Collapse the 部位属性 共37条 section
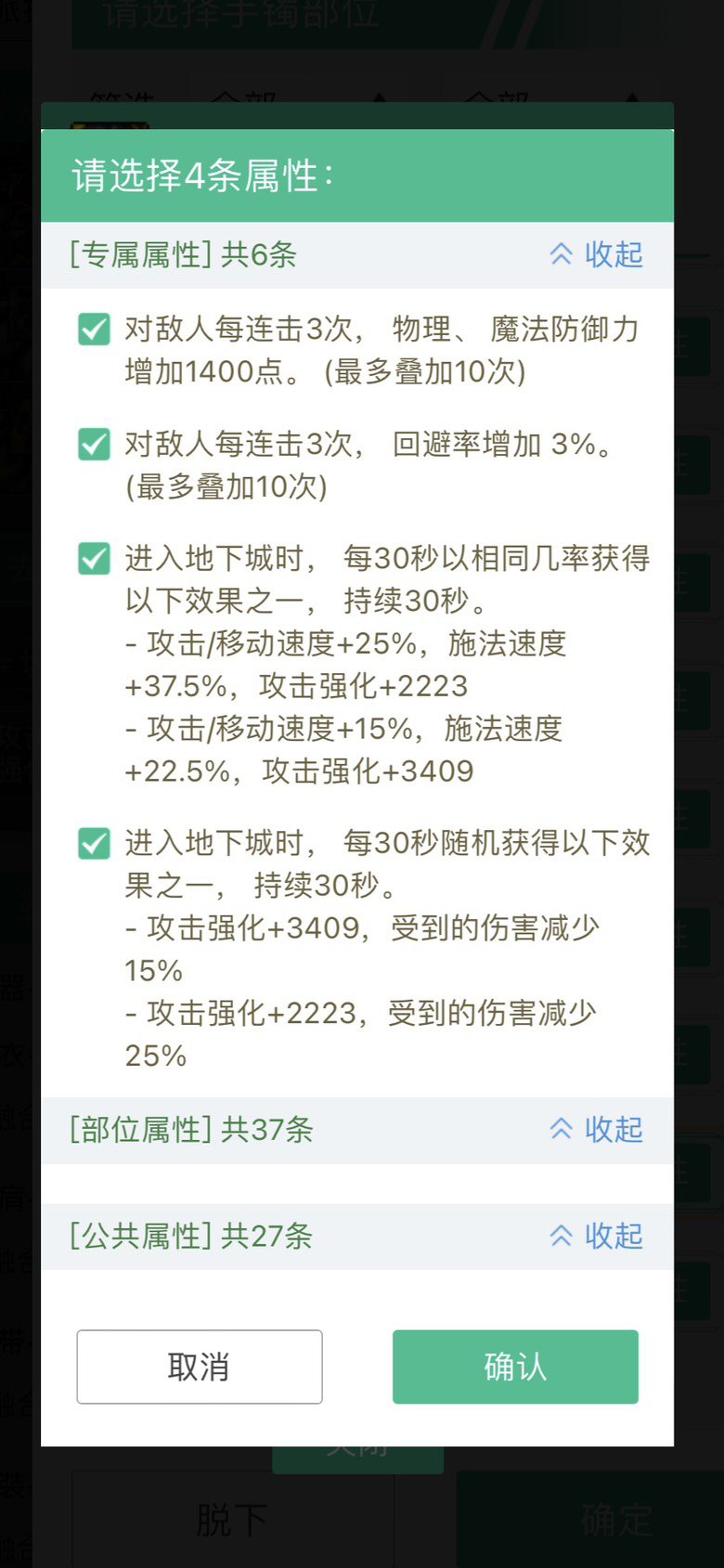The image size is (724, 1568). tap(597, 1130)
